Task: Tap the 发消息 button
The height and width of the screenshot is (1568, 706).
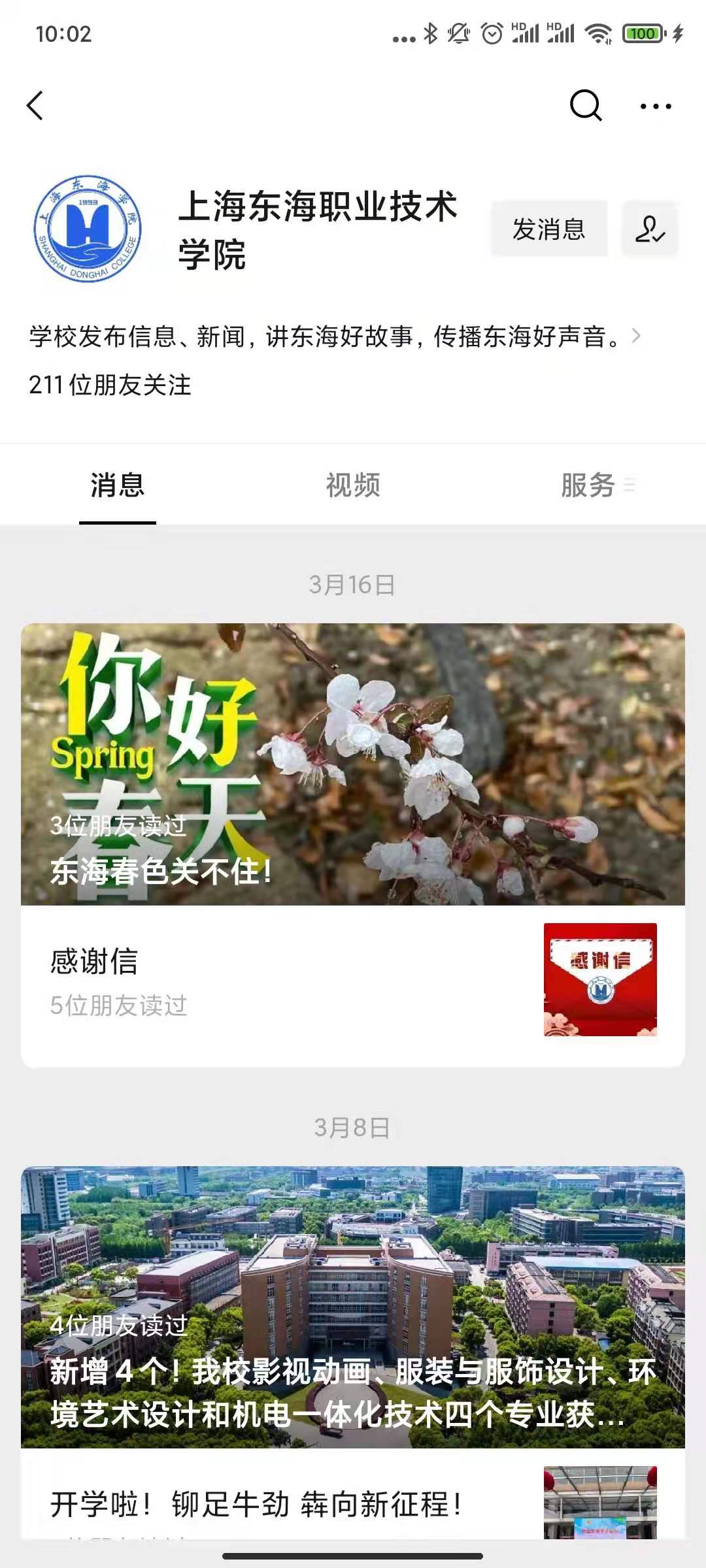Action: click(x=548, y=230)
